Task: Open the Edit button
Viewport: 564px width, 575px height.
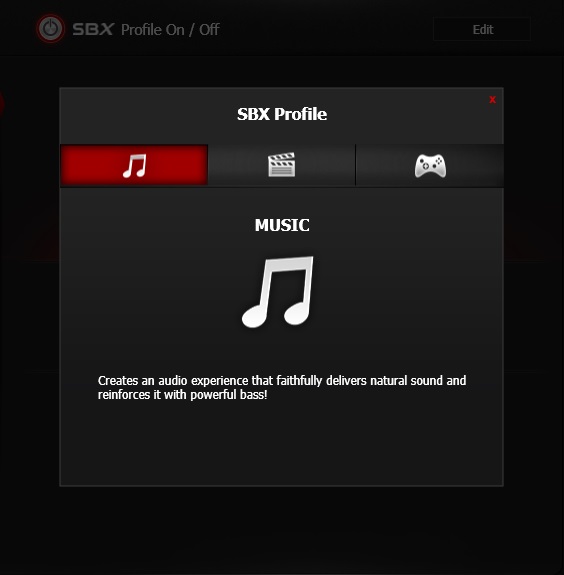Action: [482, 29]
